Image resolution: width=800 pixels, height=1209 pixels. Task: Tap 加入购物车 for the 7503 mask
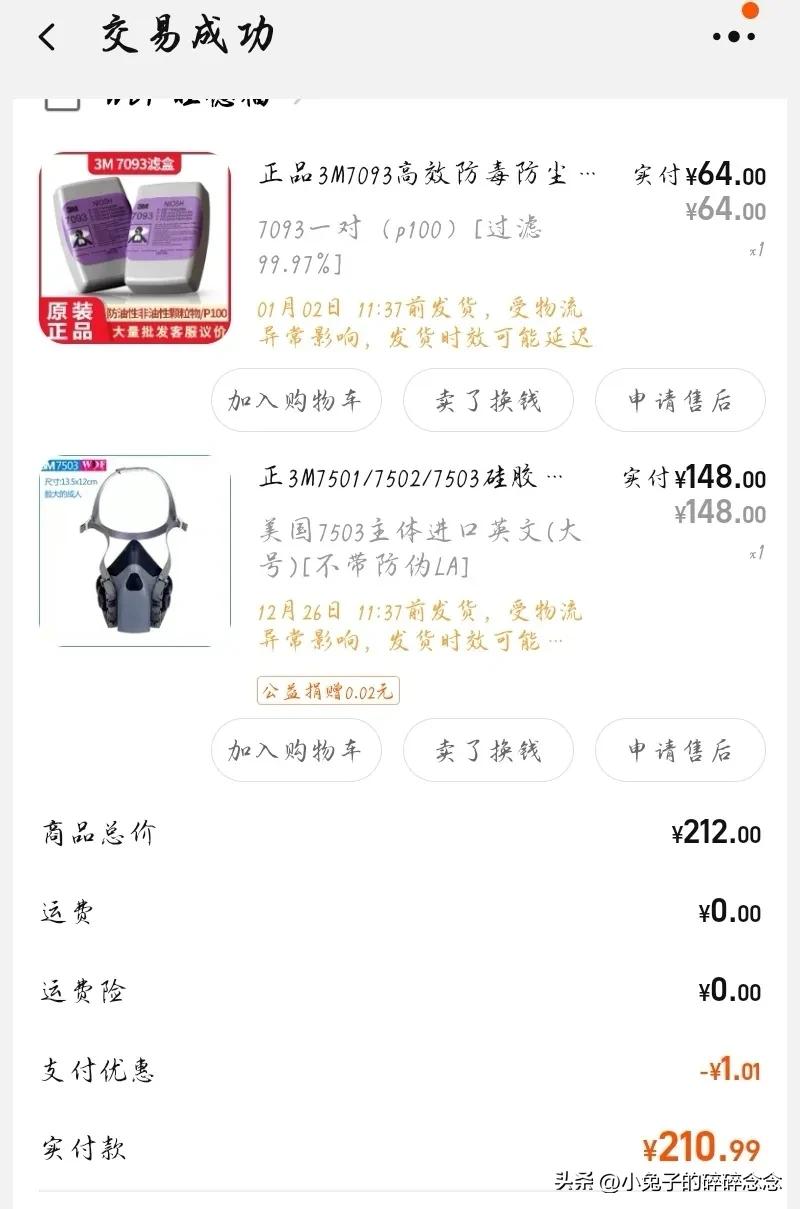click(x=296, y=750)
